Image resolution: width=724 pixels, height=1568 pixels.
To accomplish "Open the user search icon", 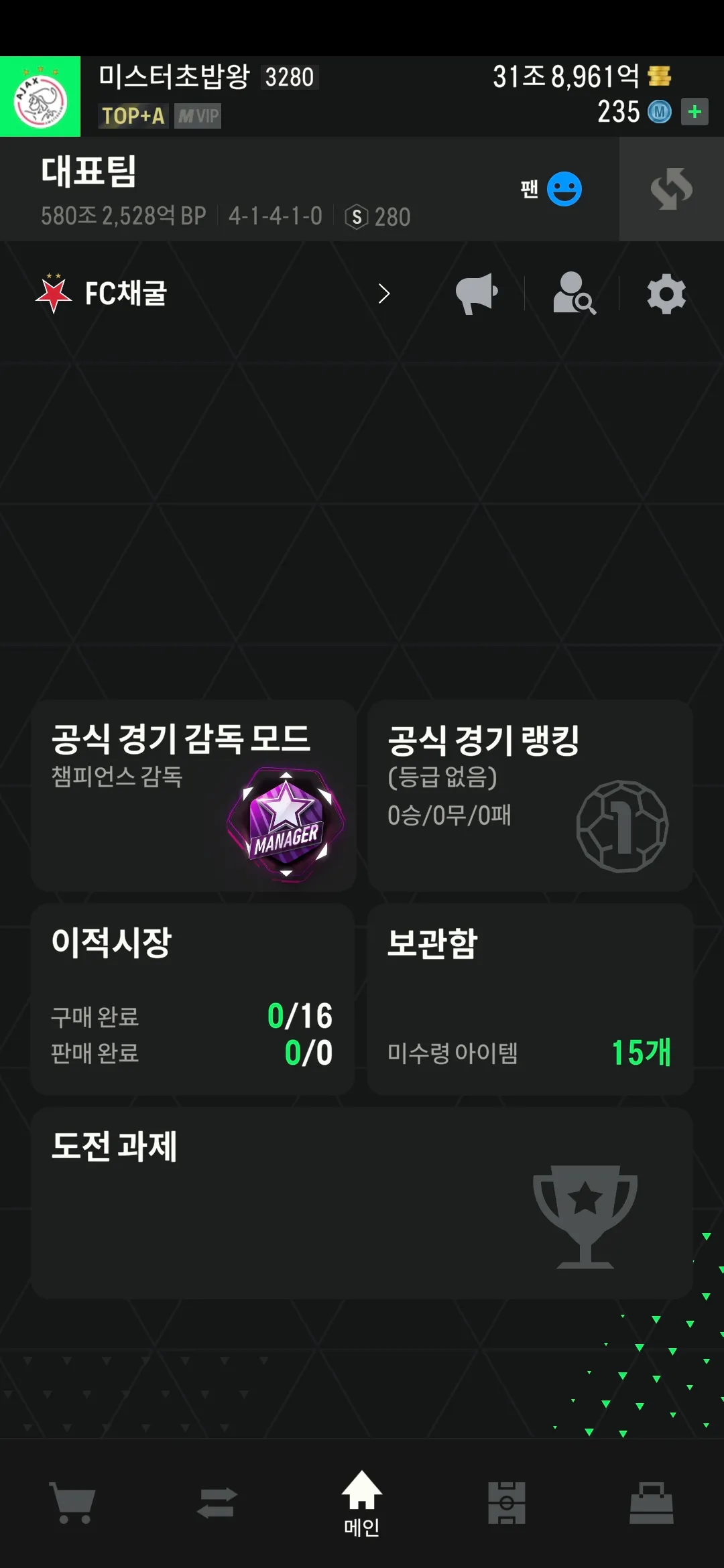I will tap(574, 293).
